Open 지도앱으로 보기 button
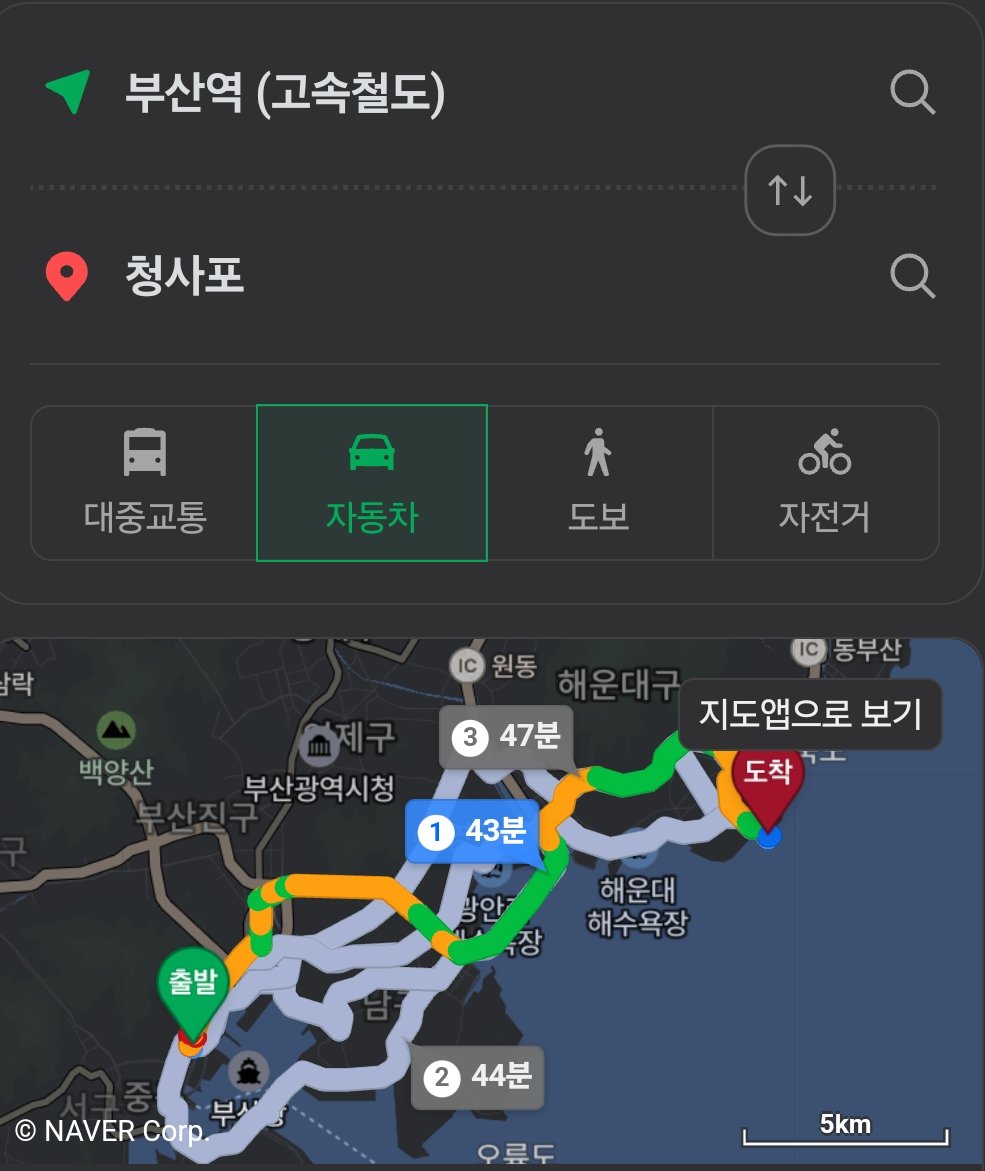Image resolution: width=985 pixels, height=1171 pixels. tap(810, 715)
